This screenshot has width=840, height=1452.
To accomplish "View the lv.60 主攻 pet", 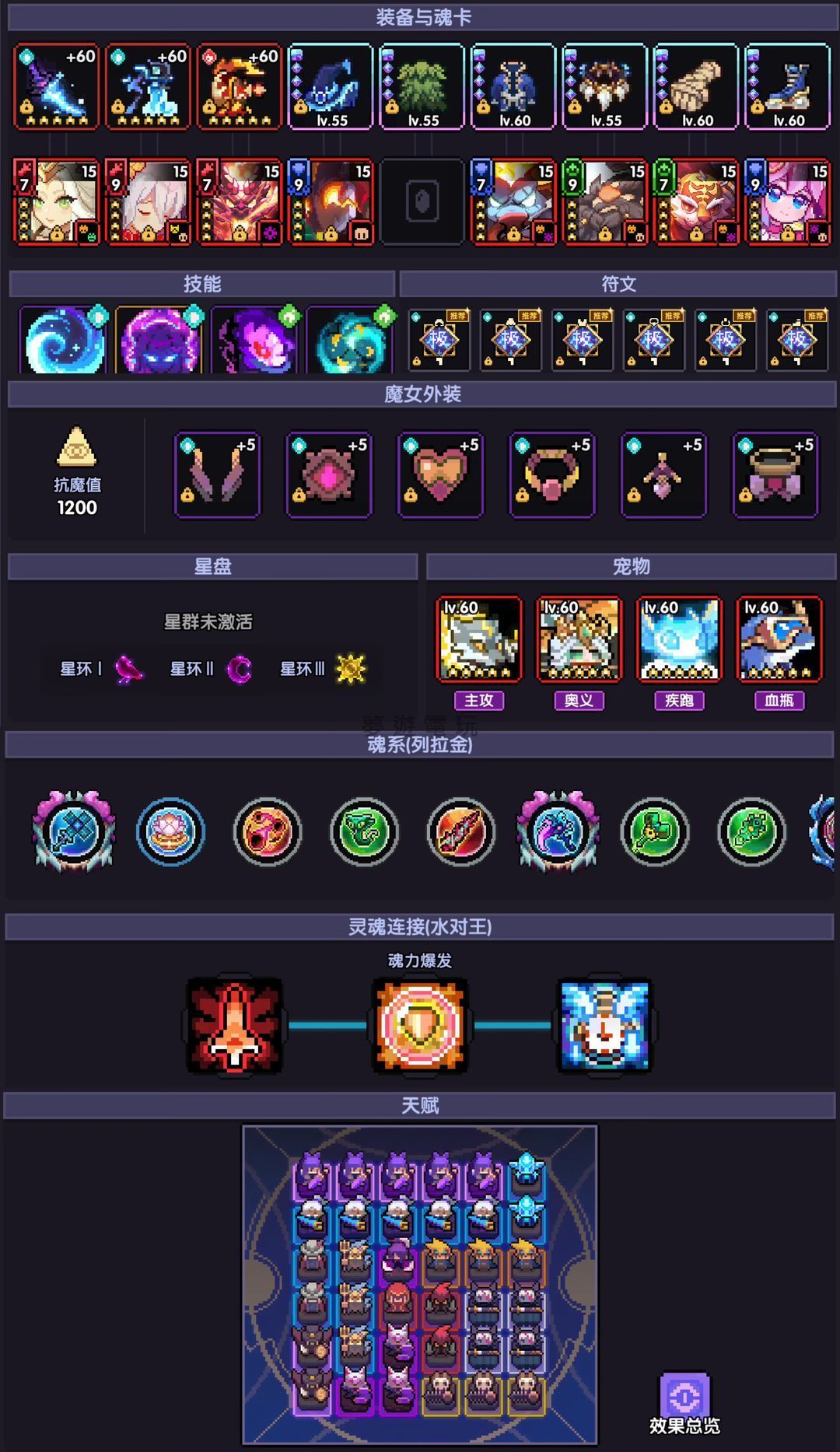I will pyautogui.click(x=479, y=639).
